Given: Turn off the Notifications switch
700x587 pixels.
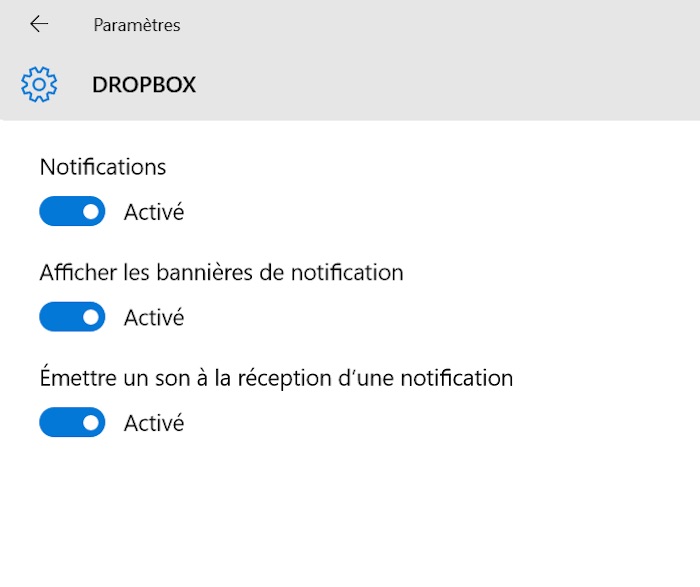Looking at the screenshot, I should [x=72, y=212].
